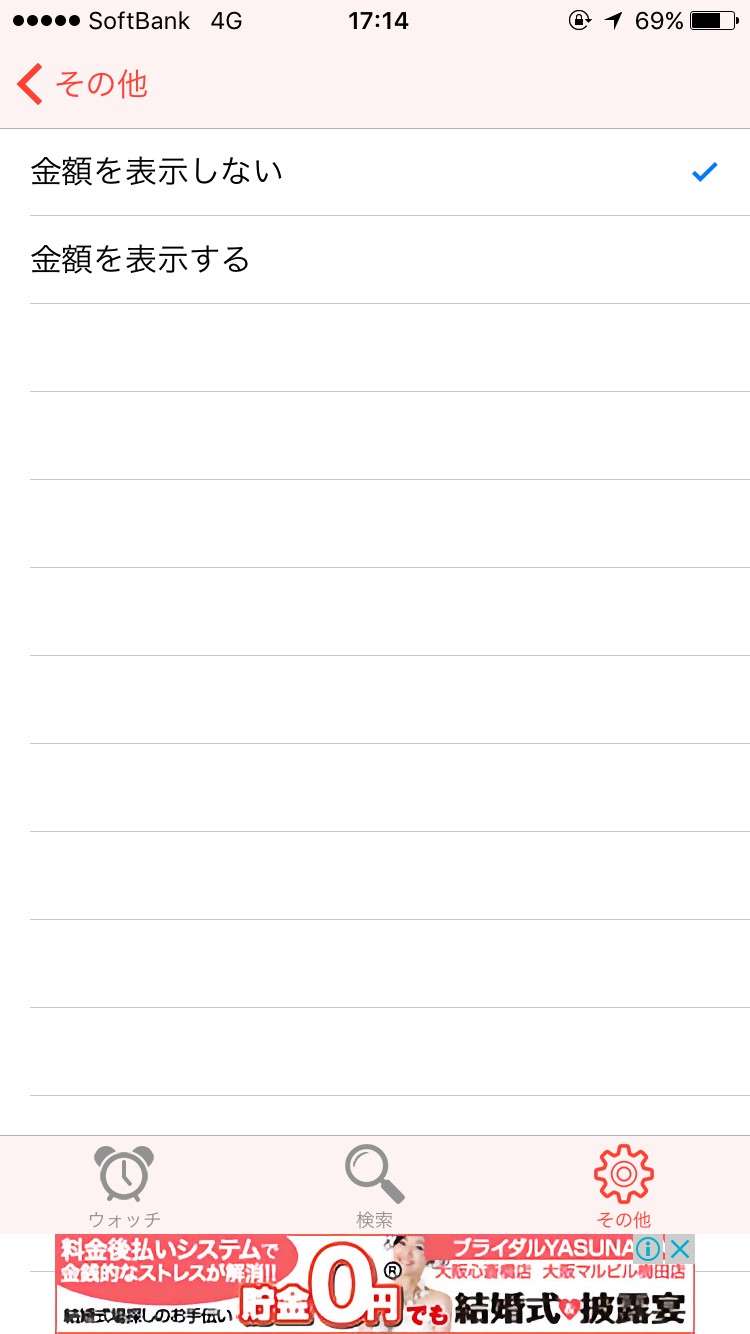Viewport: 750px width, 1334px height.
Task: Go back to その他 screen
Action: 82,84
